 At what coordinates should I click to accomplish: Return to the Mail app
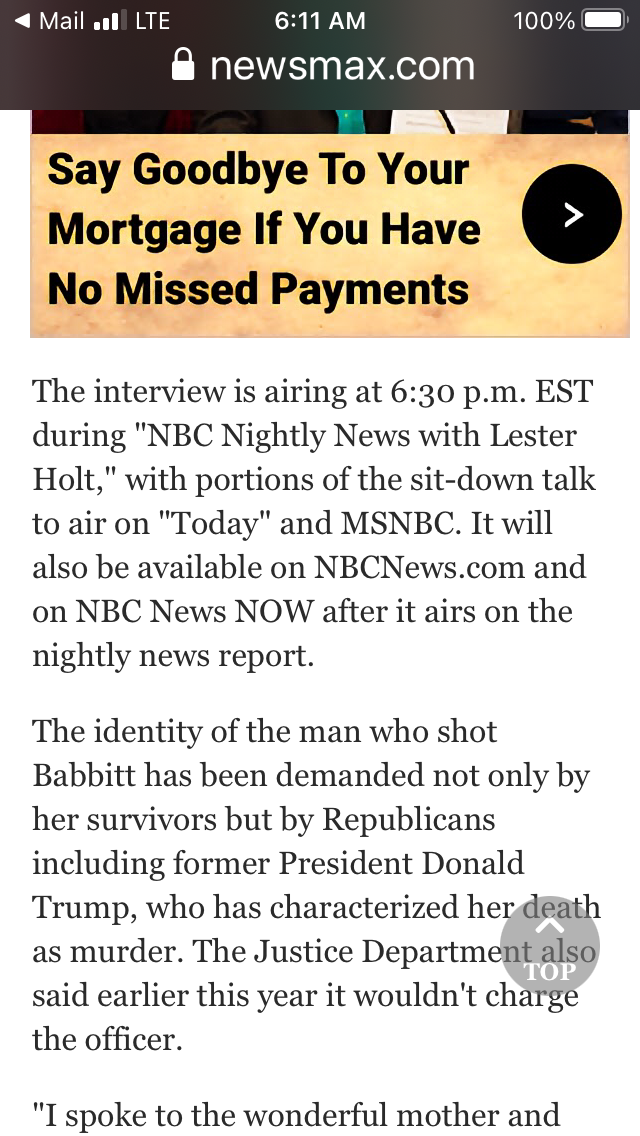50,20
